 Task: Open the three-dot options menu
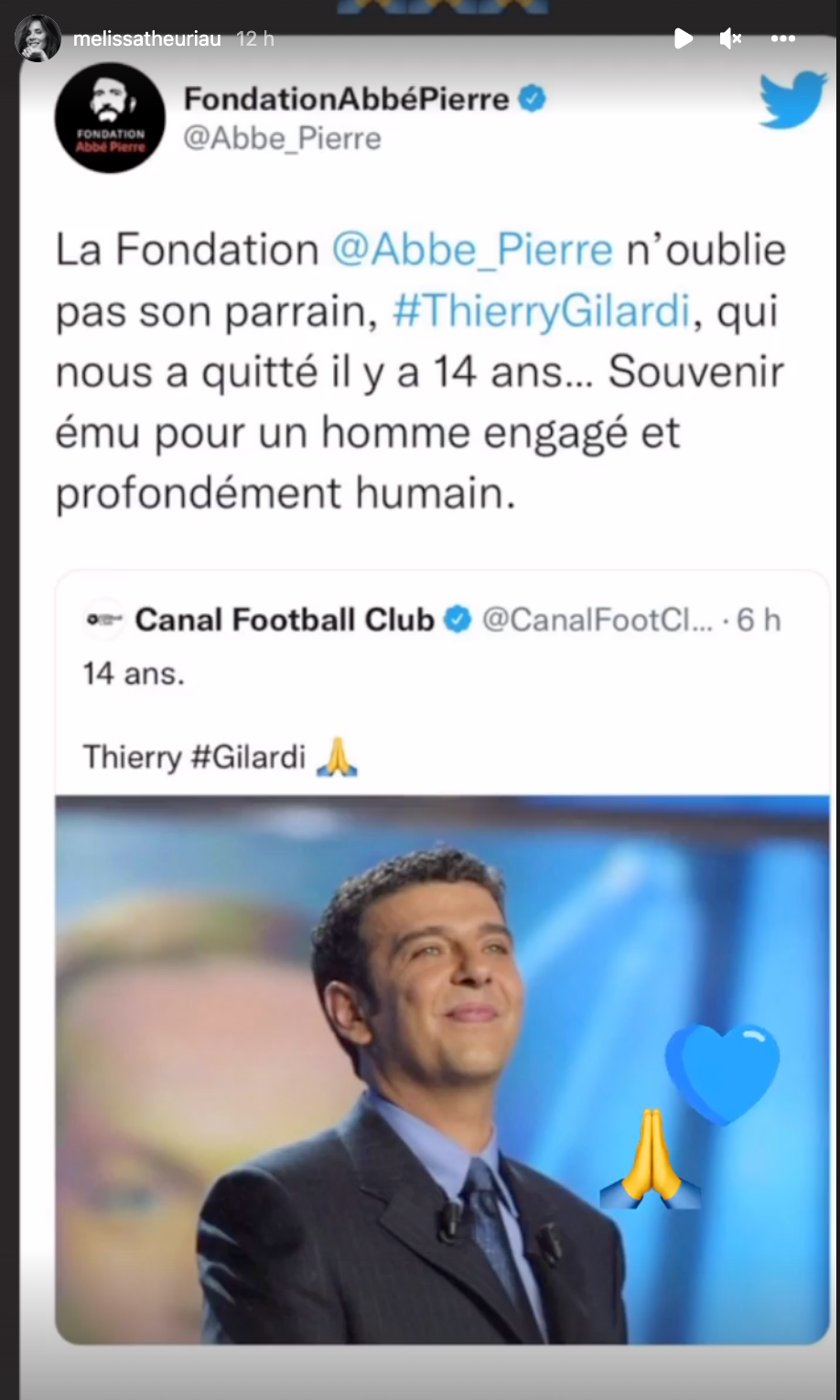click(x=782, y=38)
